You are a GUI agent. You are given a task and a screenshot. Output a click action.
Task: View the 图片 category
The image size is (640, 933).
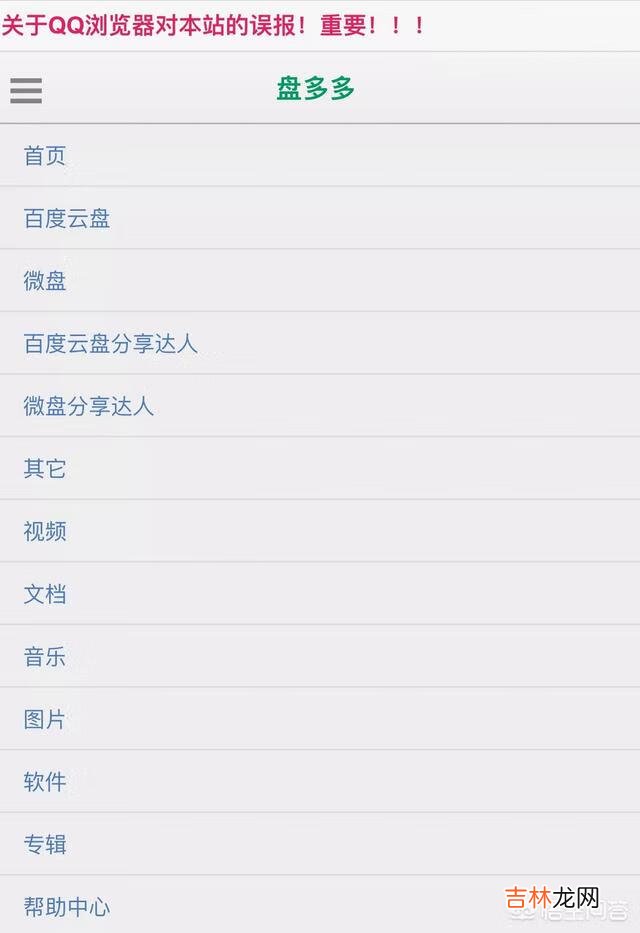[45, 719]
